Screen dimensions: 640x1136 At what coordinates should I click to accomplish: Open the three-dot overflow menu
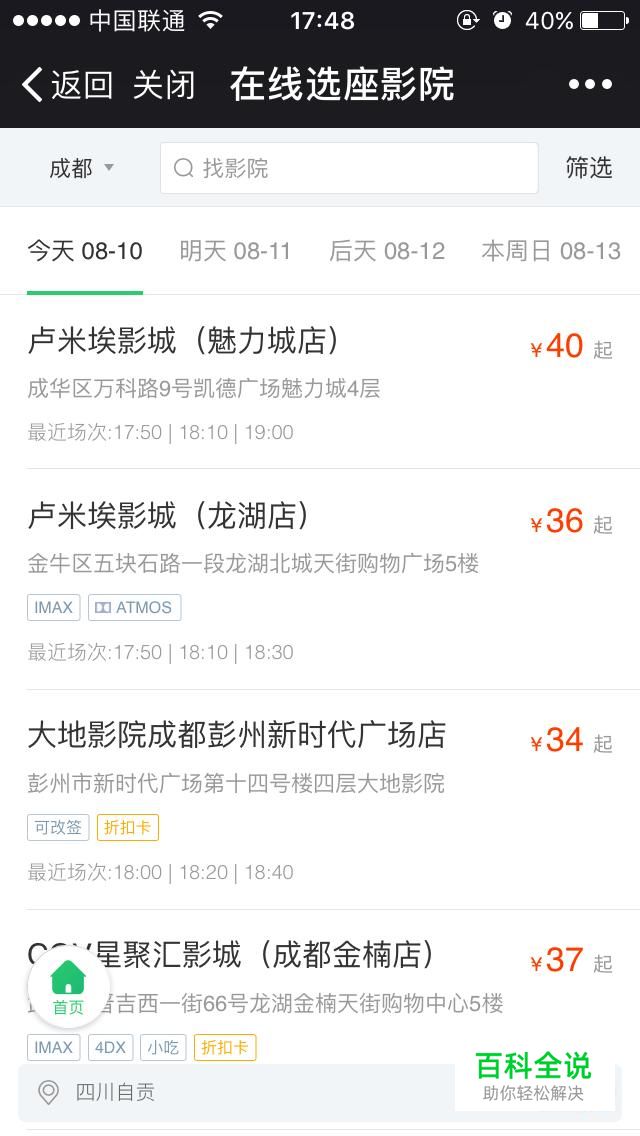590,85
